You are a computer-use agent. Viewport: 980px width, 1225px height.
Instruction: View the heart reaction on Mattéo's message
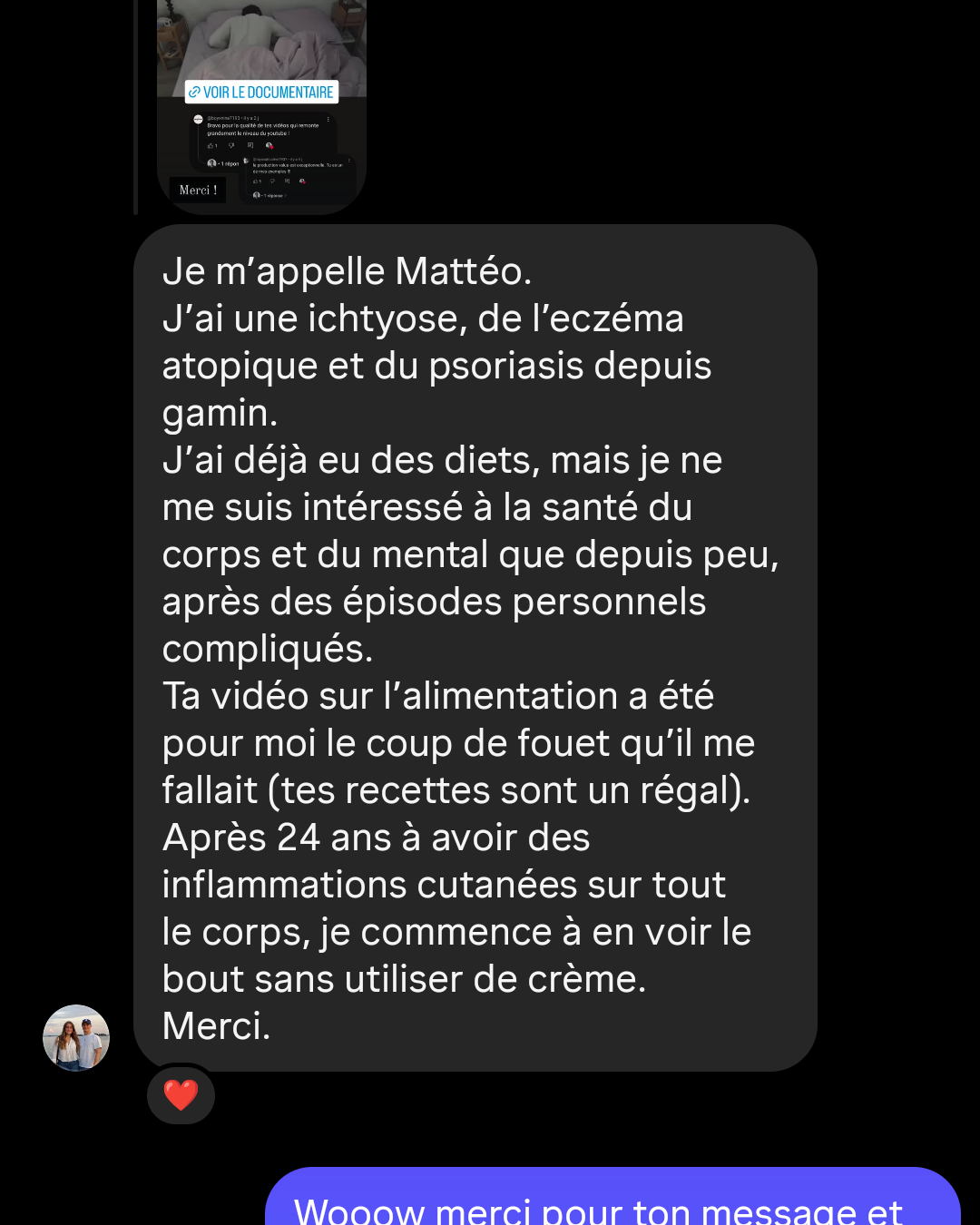[181, 1094]
